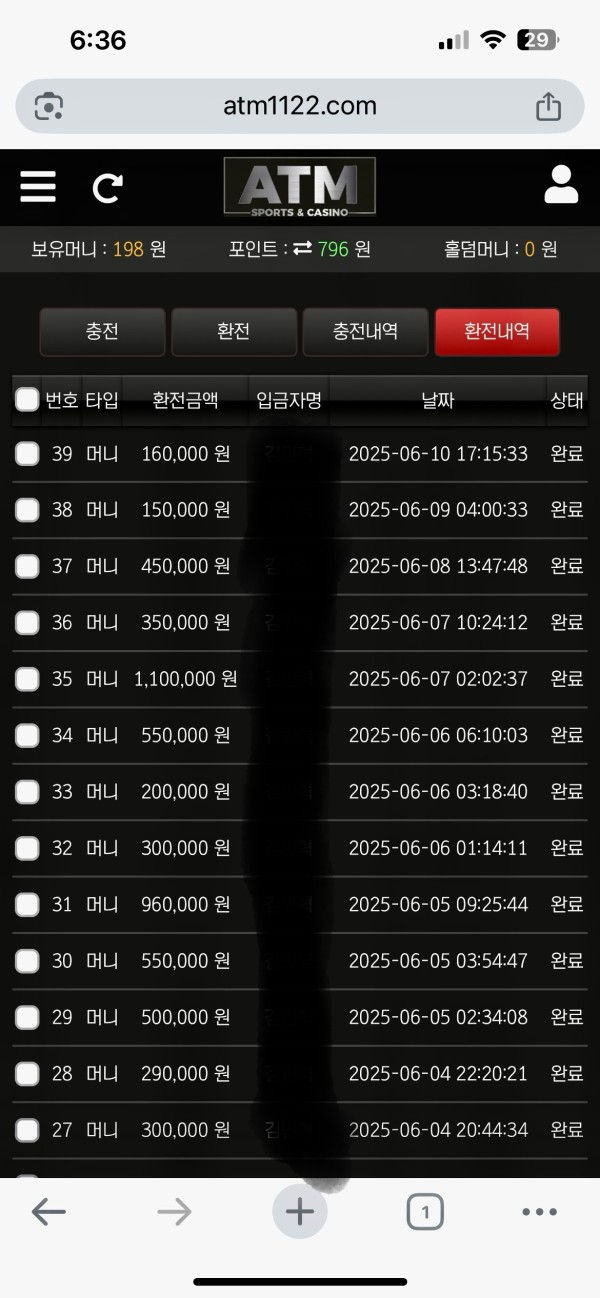Viewport: 600px width, 1298px height.
Task: Switch to the 환전 tab
Action: 234,332
